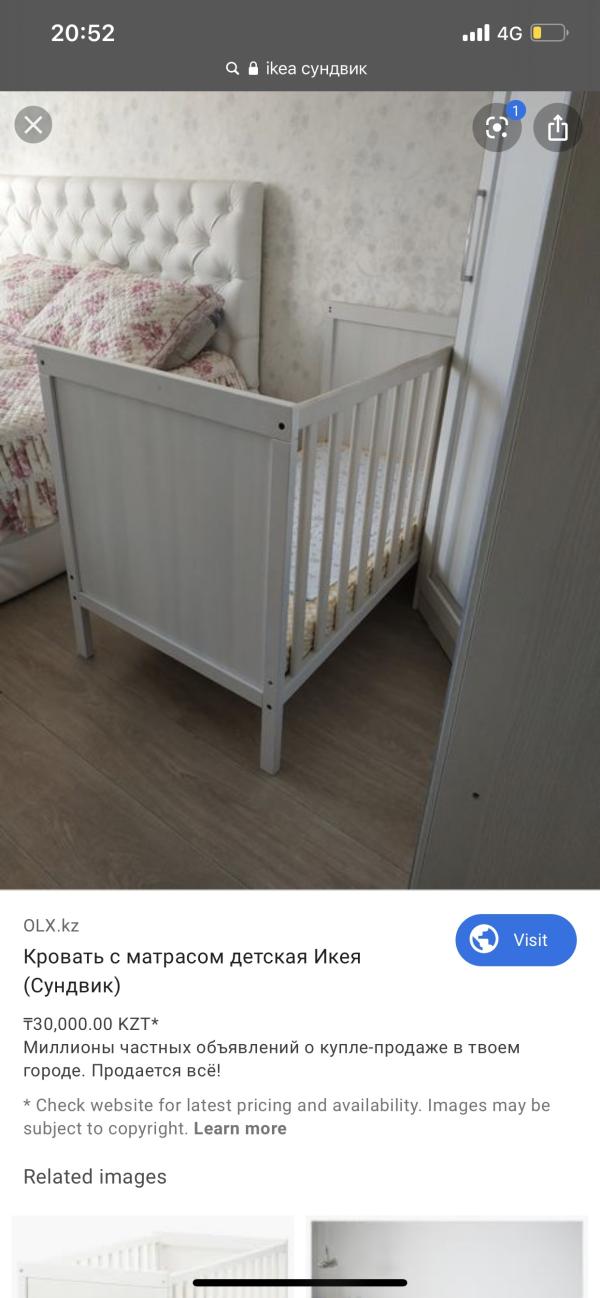Image resolution: width=600 pixels, height=1298 pixels.
Task: Tap the ikea сундвик address bar
Action: pyautogui.click(x=300, y=68)
